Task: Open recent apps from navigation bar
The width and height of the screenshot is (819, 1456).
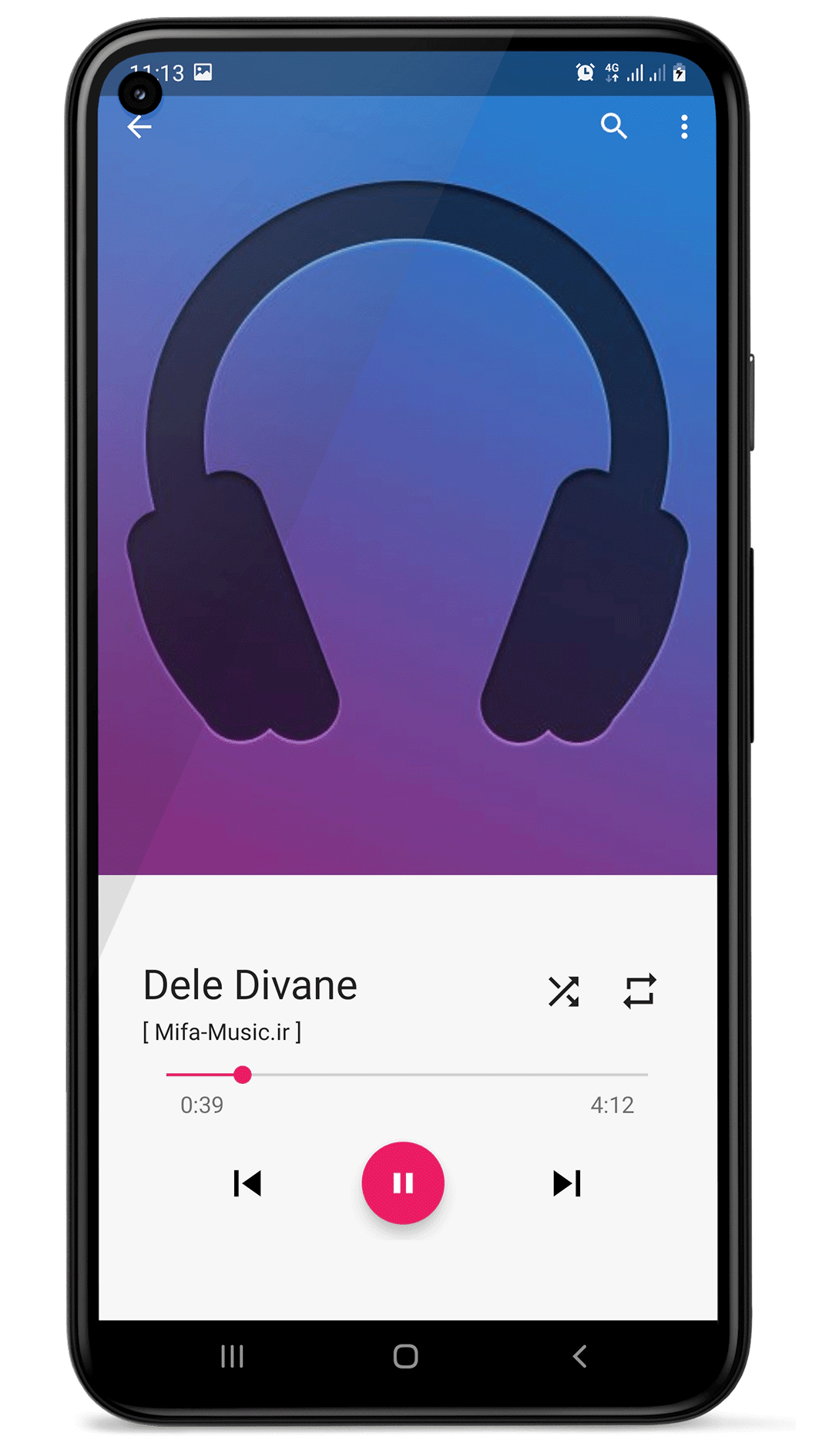Action: point(232,1357)
